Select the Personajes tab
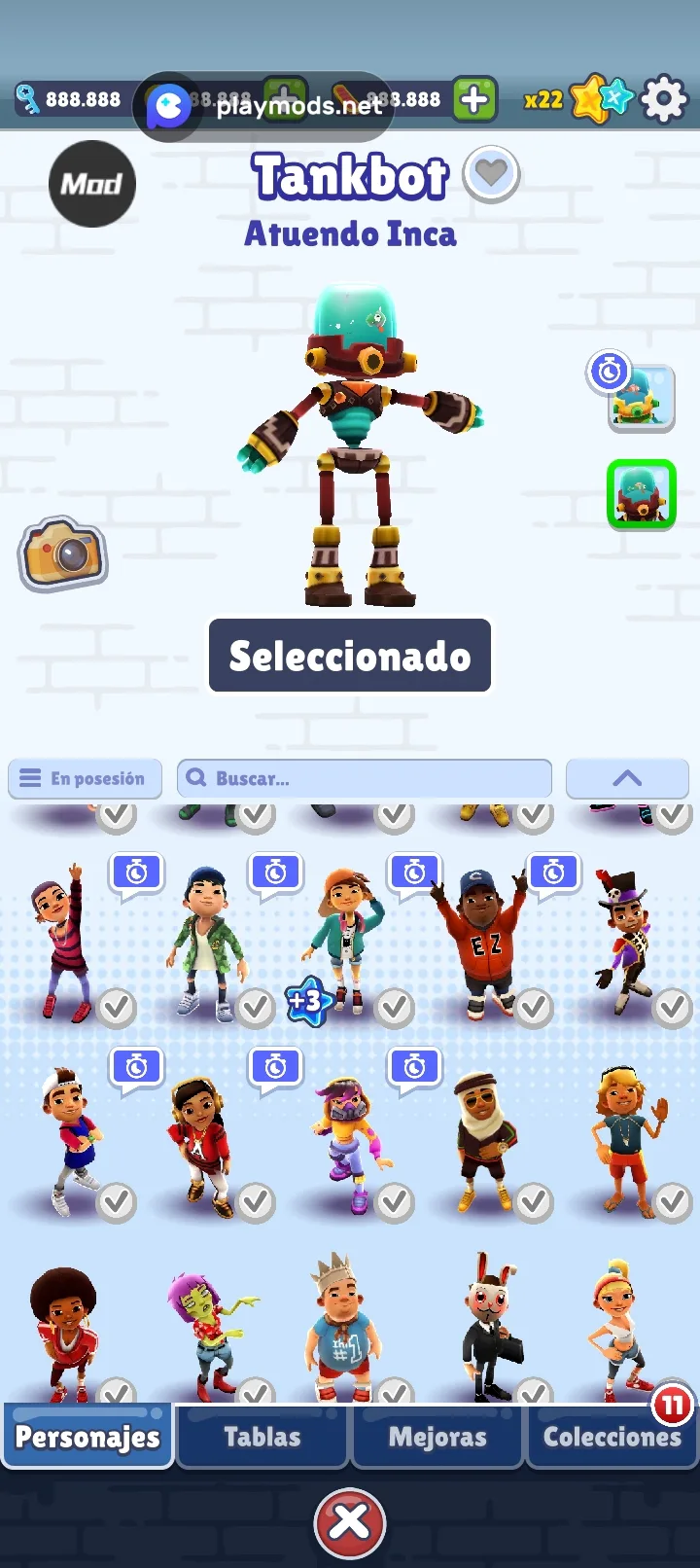Image resolution: width=700 pixels, height=1568 pixels. coord(87,1437)
